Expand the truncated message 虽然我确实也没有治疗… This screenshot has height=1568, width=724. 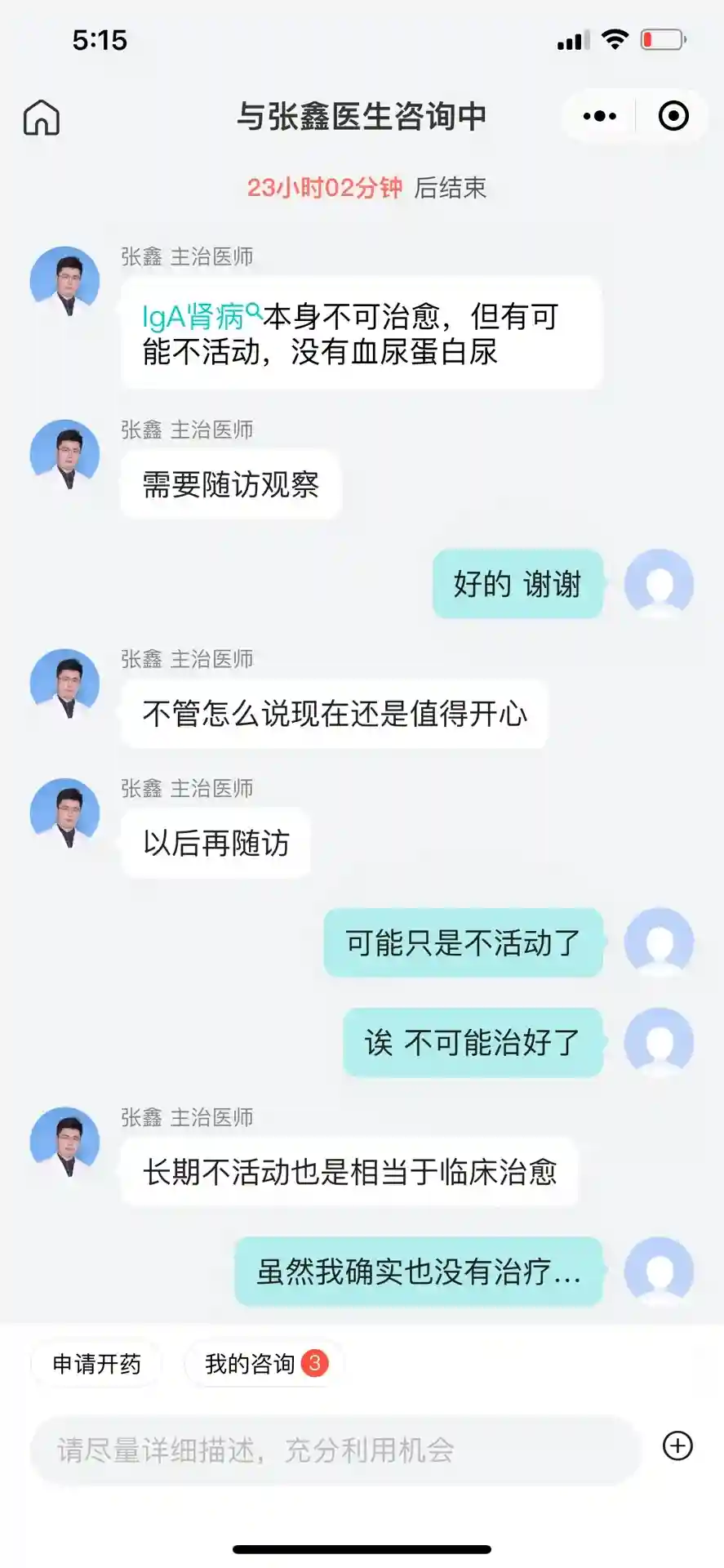pyautogui.click(x=418, y=1272)
